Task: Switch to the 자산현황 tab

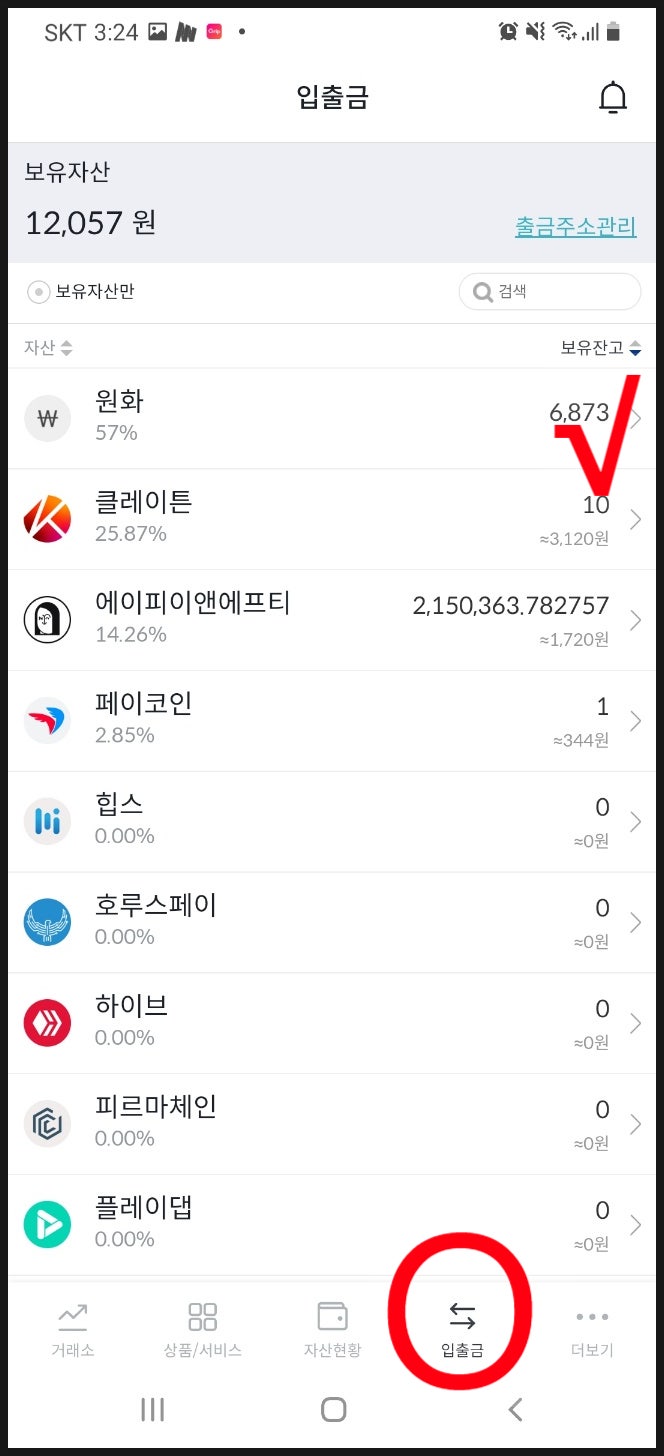Action: (332, 1330)
